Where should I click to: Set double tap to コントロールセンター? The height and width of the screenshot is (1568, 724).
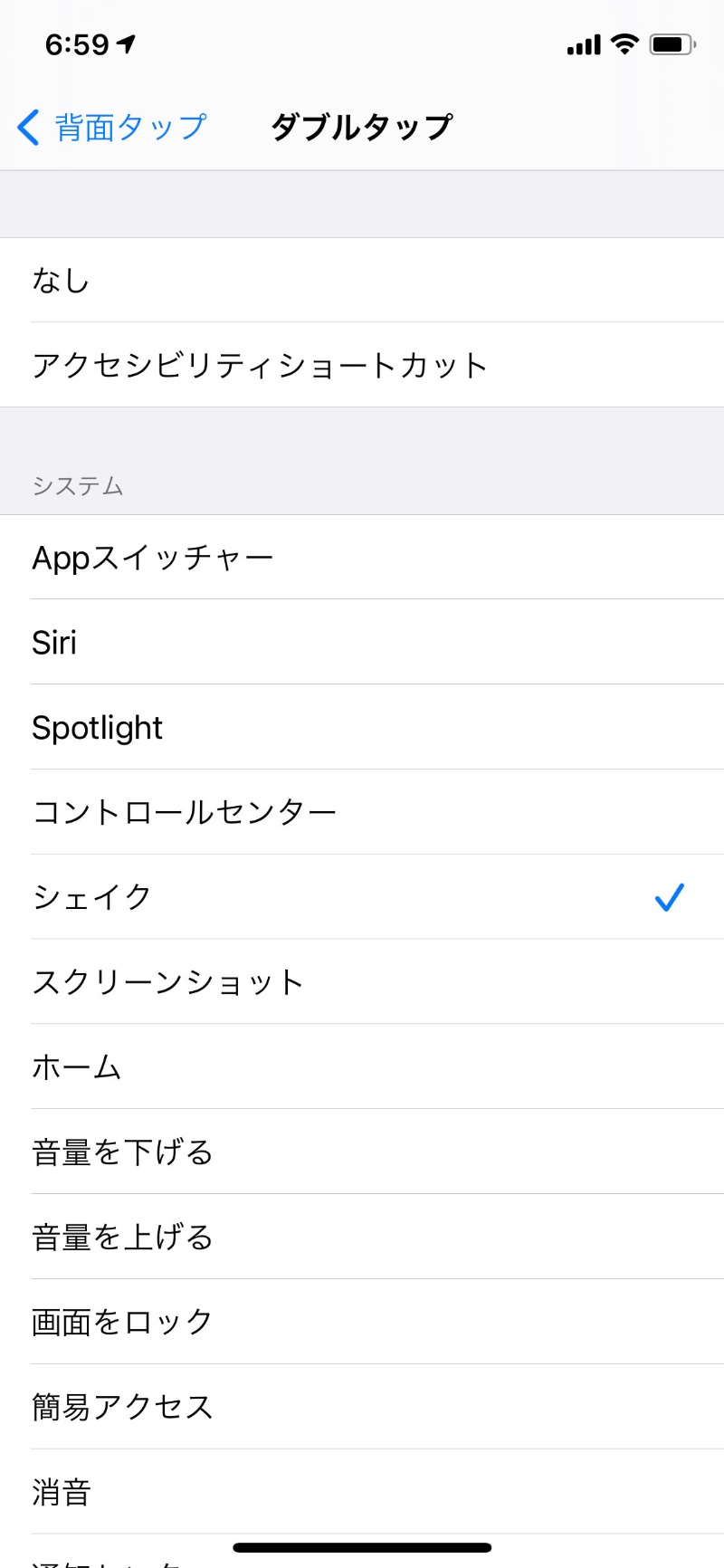(362, 812)
